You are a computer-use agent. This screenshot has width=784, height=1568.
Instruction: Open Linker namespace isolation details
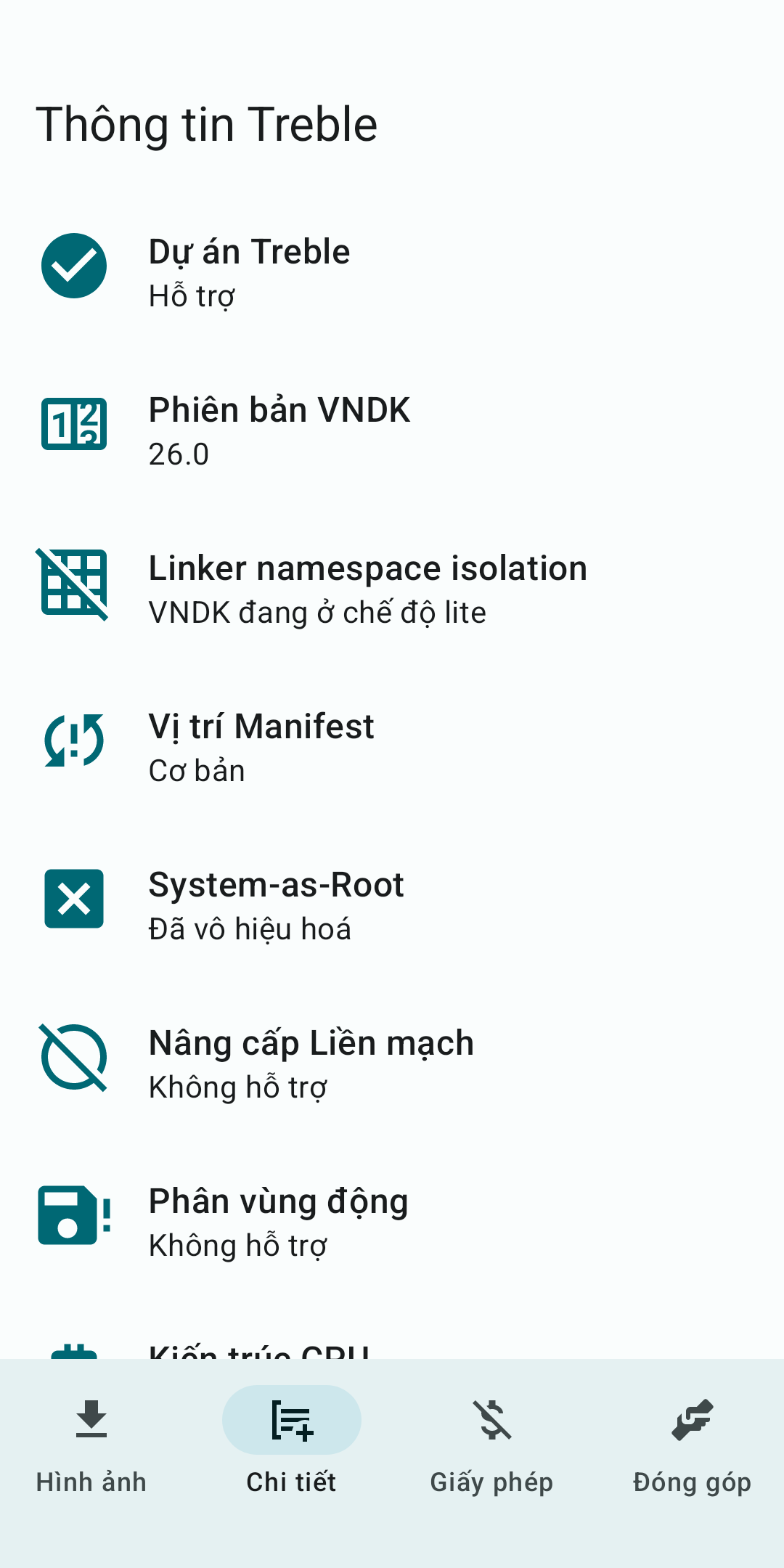click(x=392, y=589)
